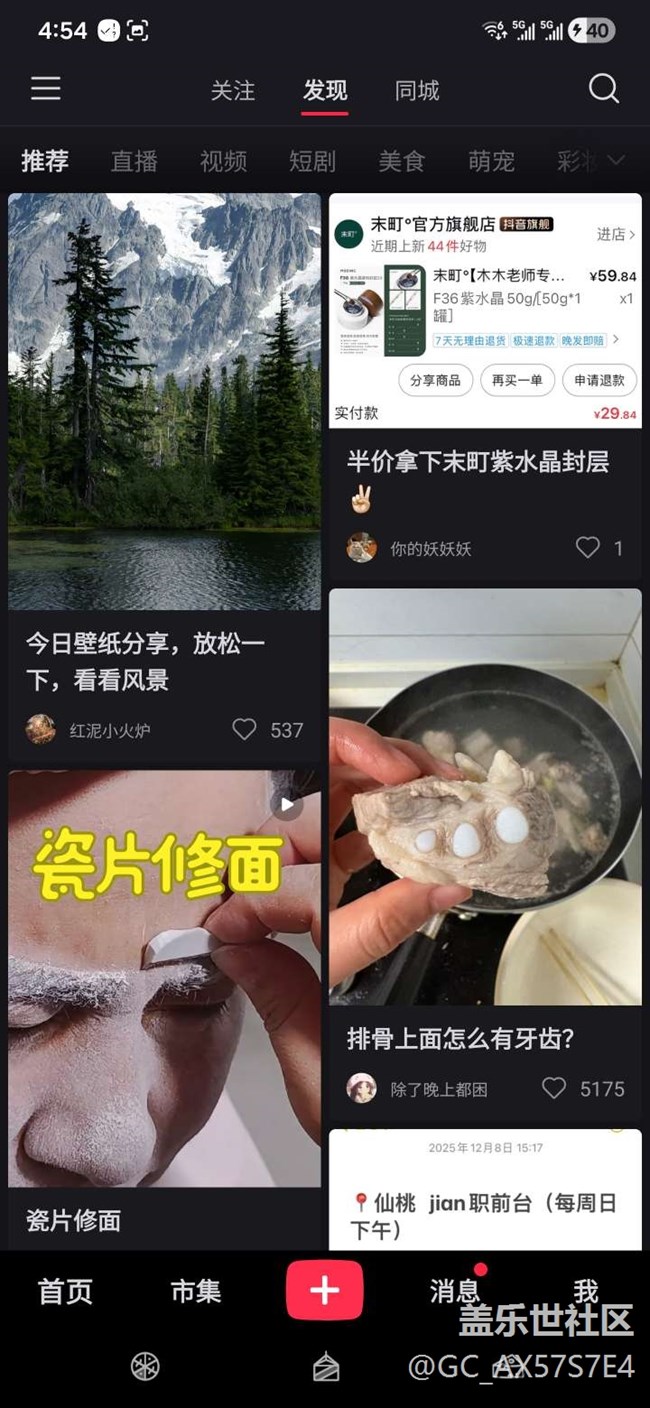Open the 消息 messages tab
The width and height of the screenshot is (650, 1408).
point(455,1291)
